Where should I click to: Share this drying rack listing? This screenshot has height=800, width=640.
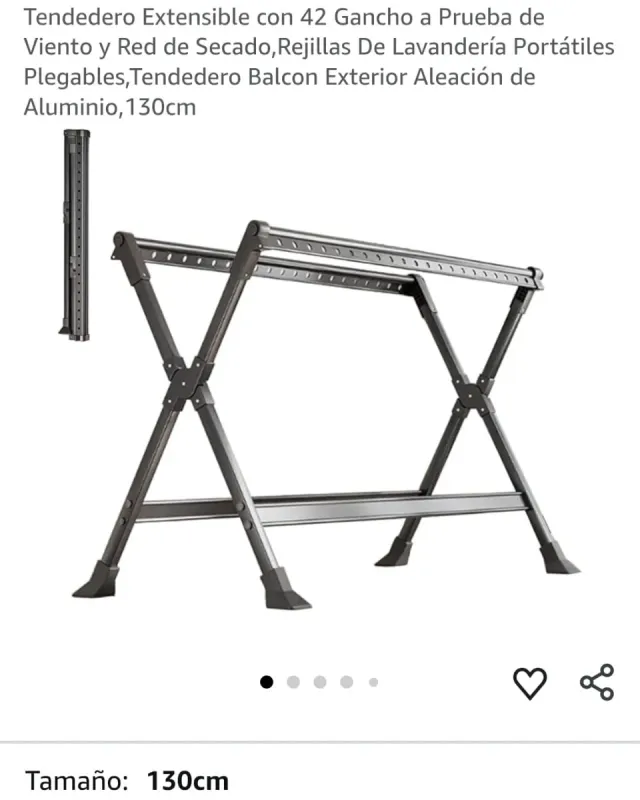point(597,682)
